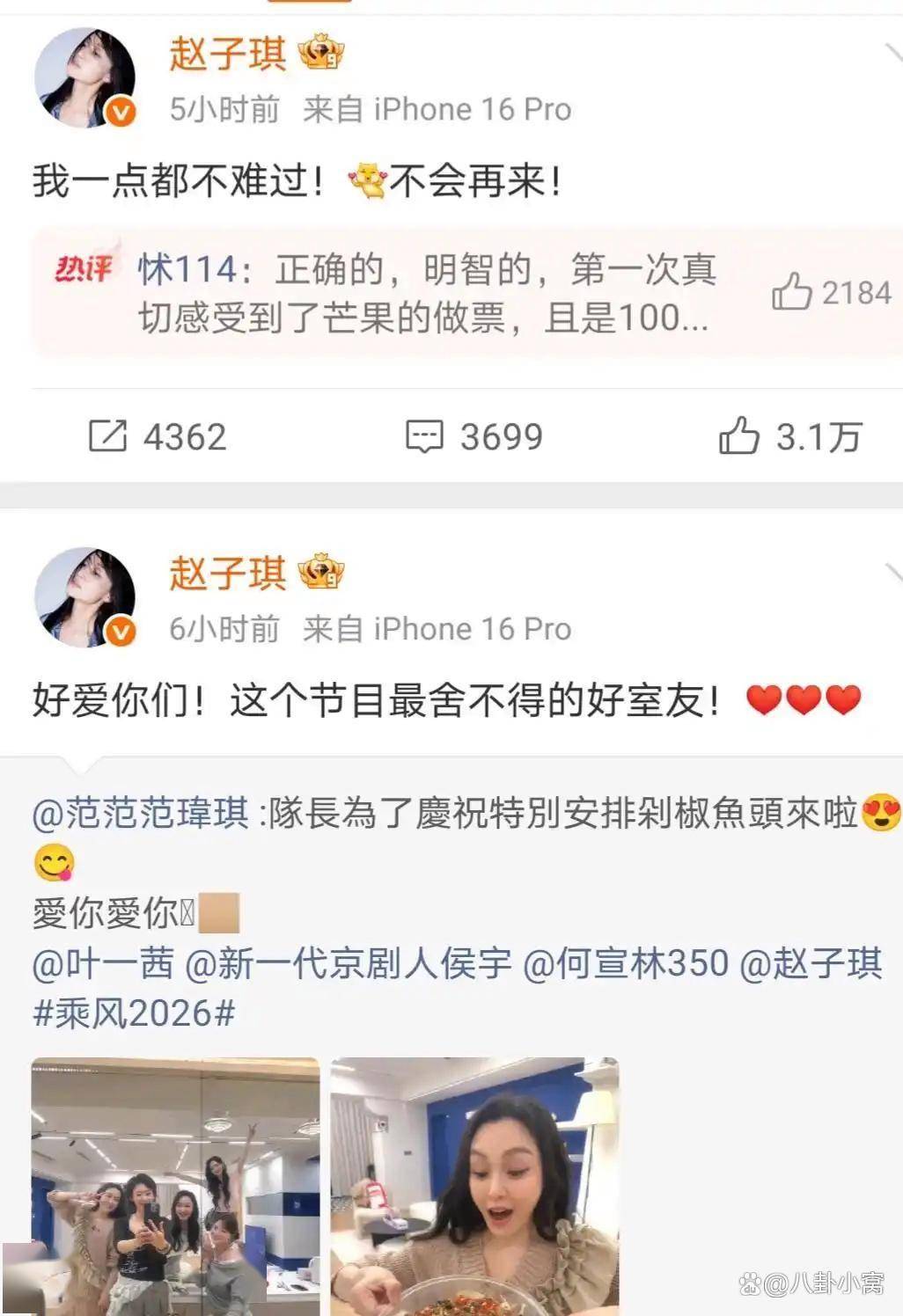This screenshot has height=1316, width=903.
Task: Tap the username 赵子琪 on the 6小时前 post
Action: [x=228, y=574]
